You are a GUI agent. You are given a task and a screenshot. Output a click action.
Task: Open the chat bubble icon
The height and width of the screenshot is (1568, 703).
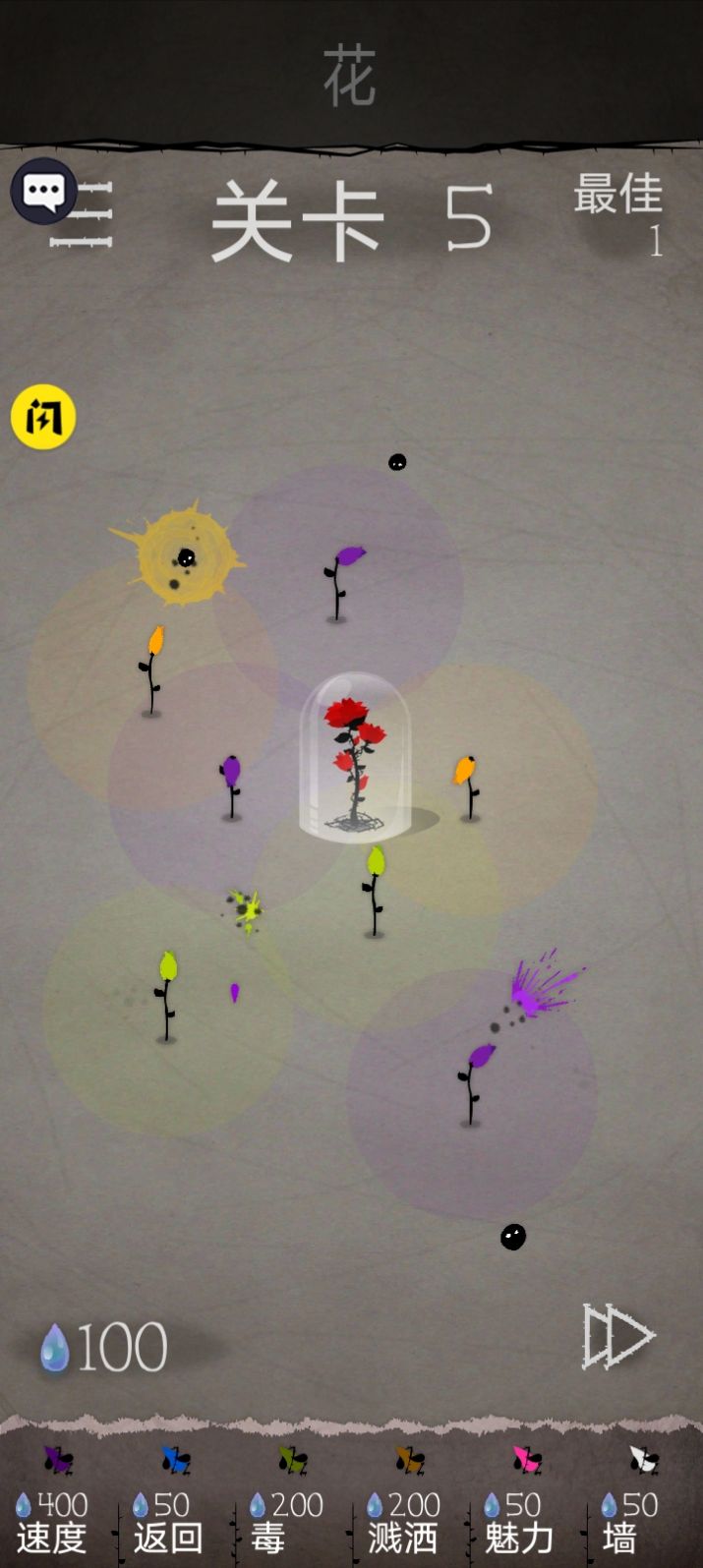click(x=43, y=191)
